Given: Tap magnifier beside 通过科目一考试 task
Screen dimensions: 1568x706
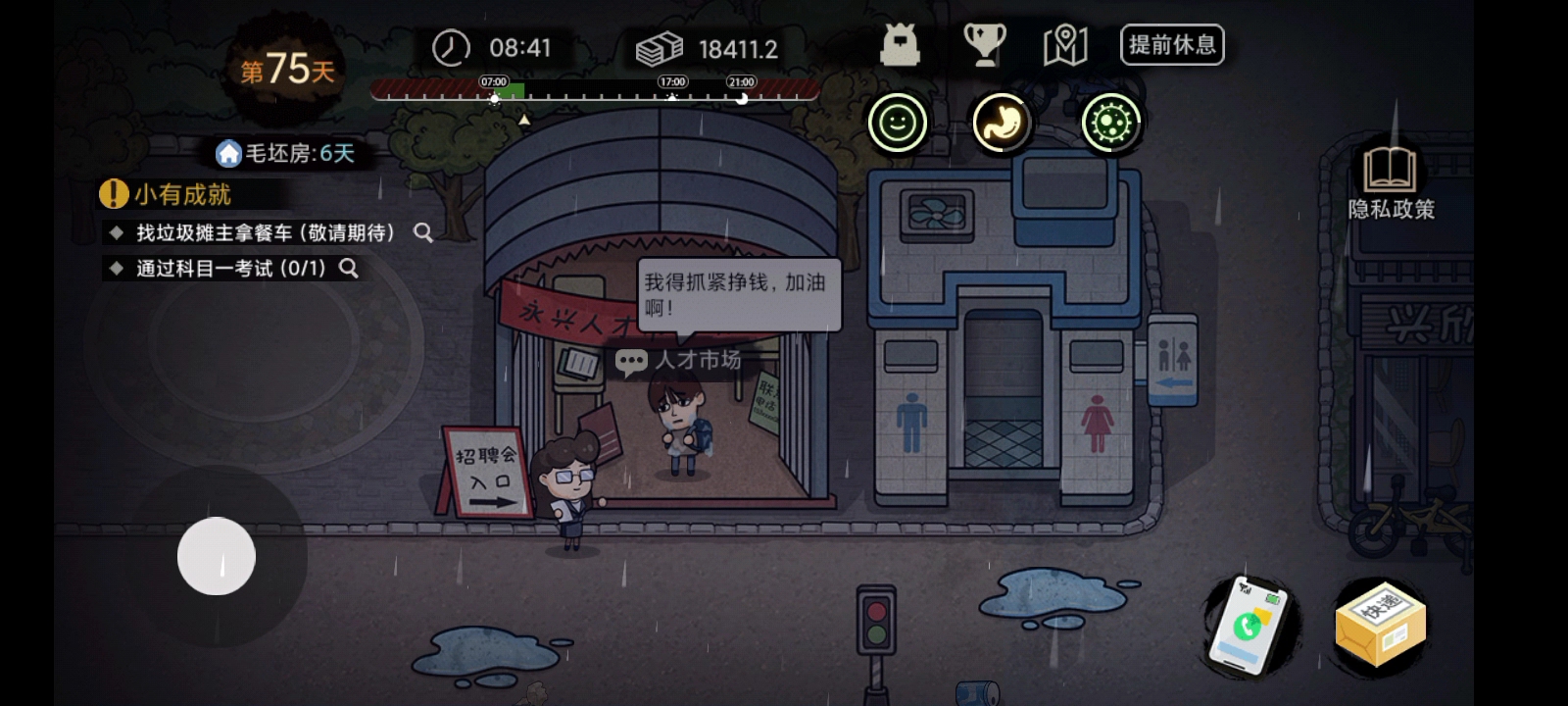Looking at the screenshot, I should (x=349, y=268).
